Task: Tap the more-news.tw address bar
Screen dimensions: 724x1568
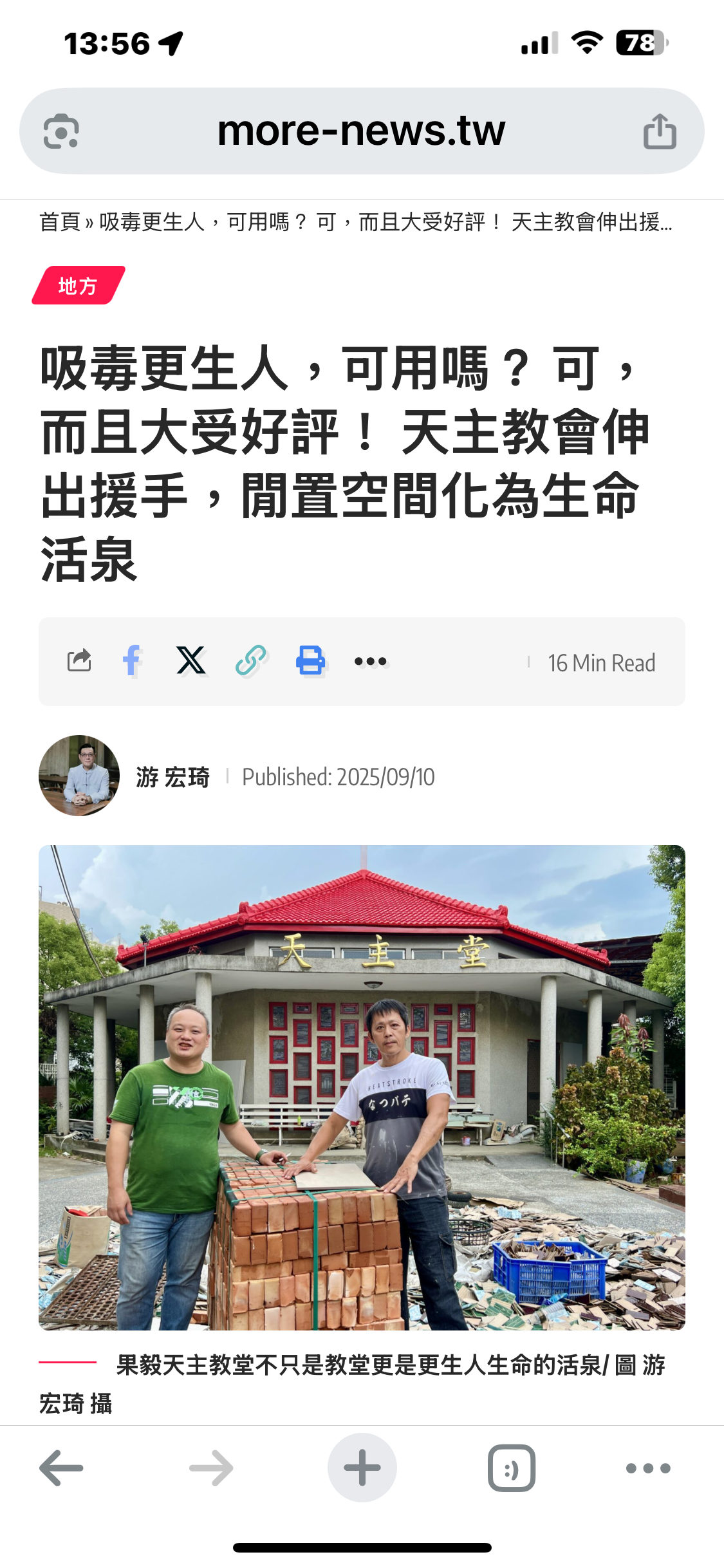Action: tap(361, 131)
